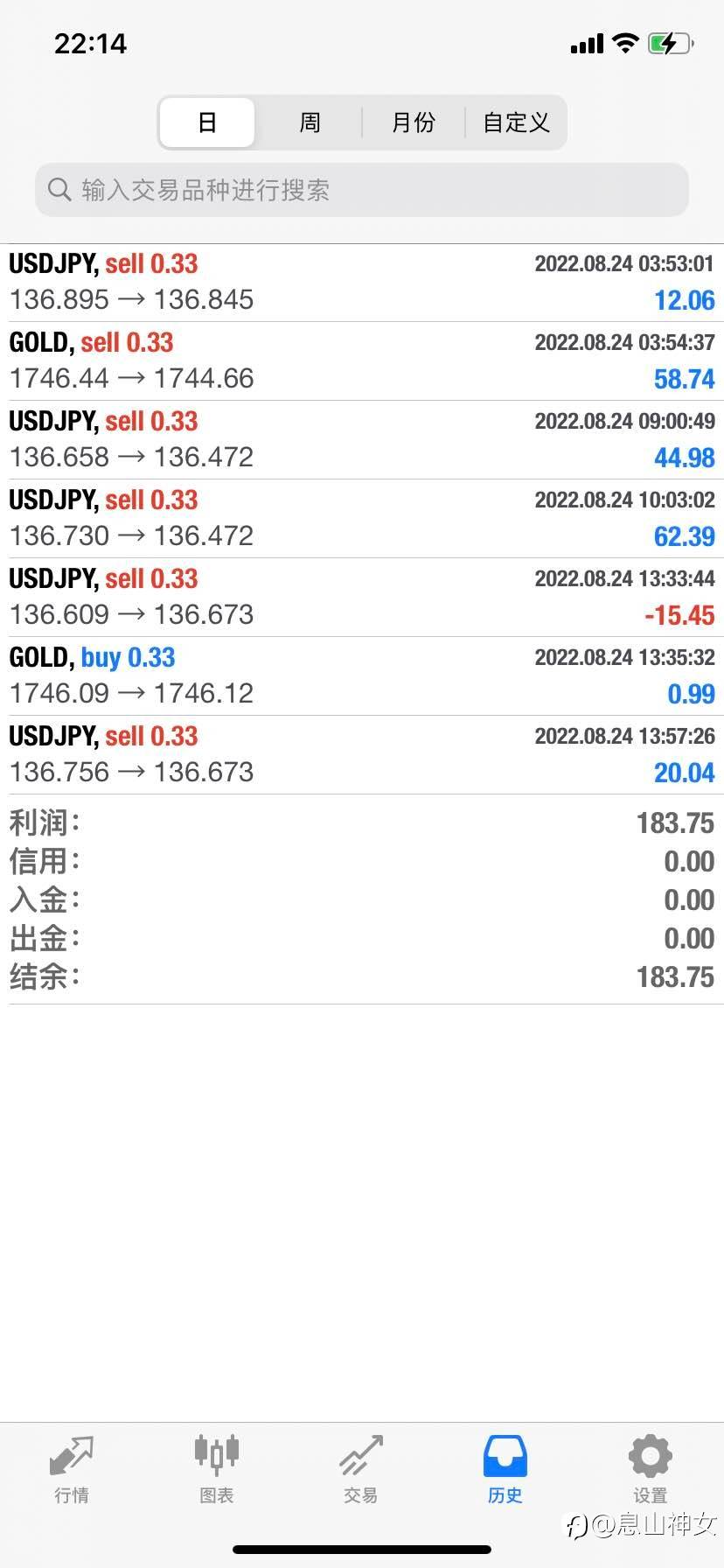The image size is (724, 1568).
Task: Choose the 自定义 custom period
Action: pos(516,122)
